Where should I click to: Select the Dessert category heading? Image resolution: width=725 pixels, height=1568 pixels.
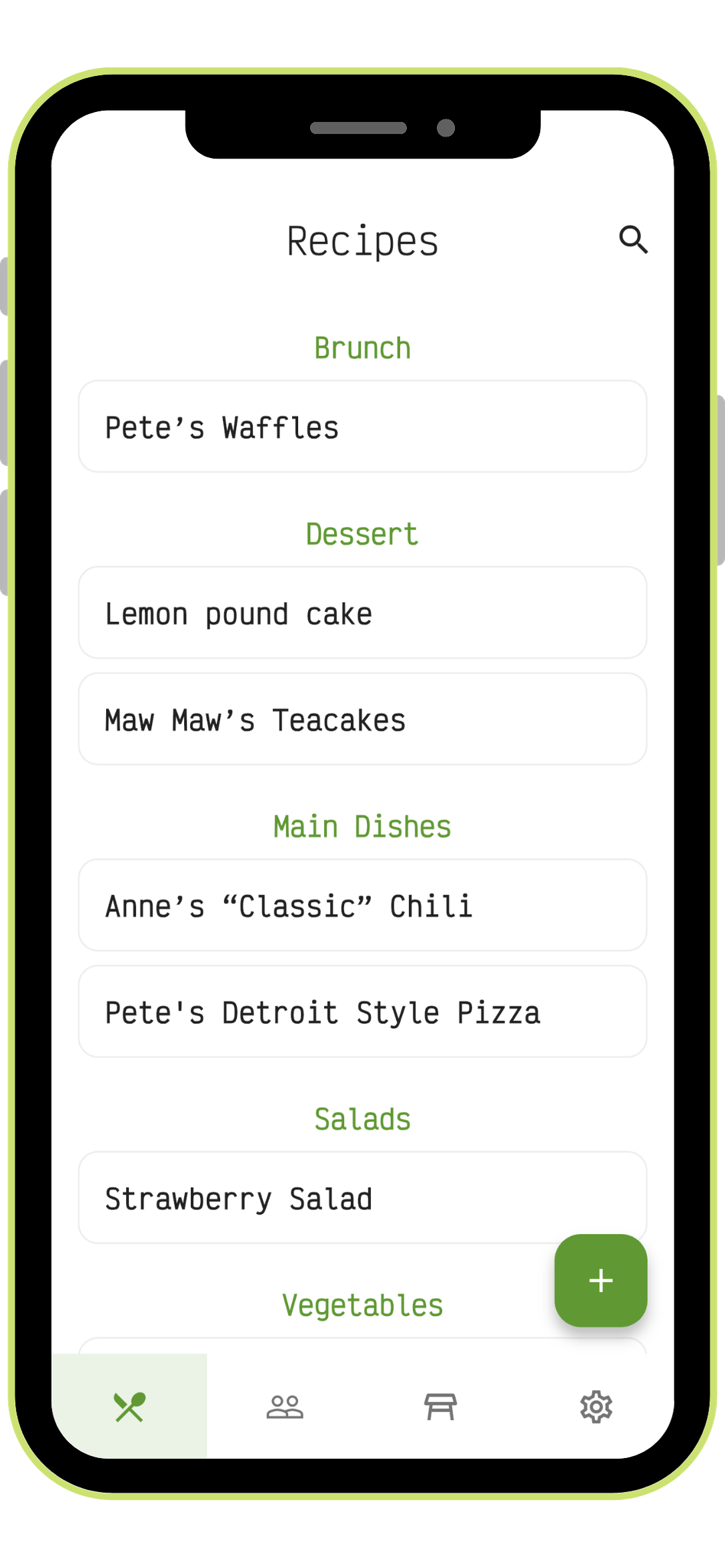click(362, 533)
